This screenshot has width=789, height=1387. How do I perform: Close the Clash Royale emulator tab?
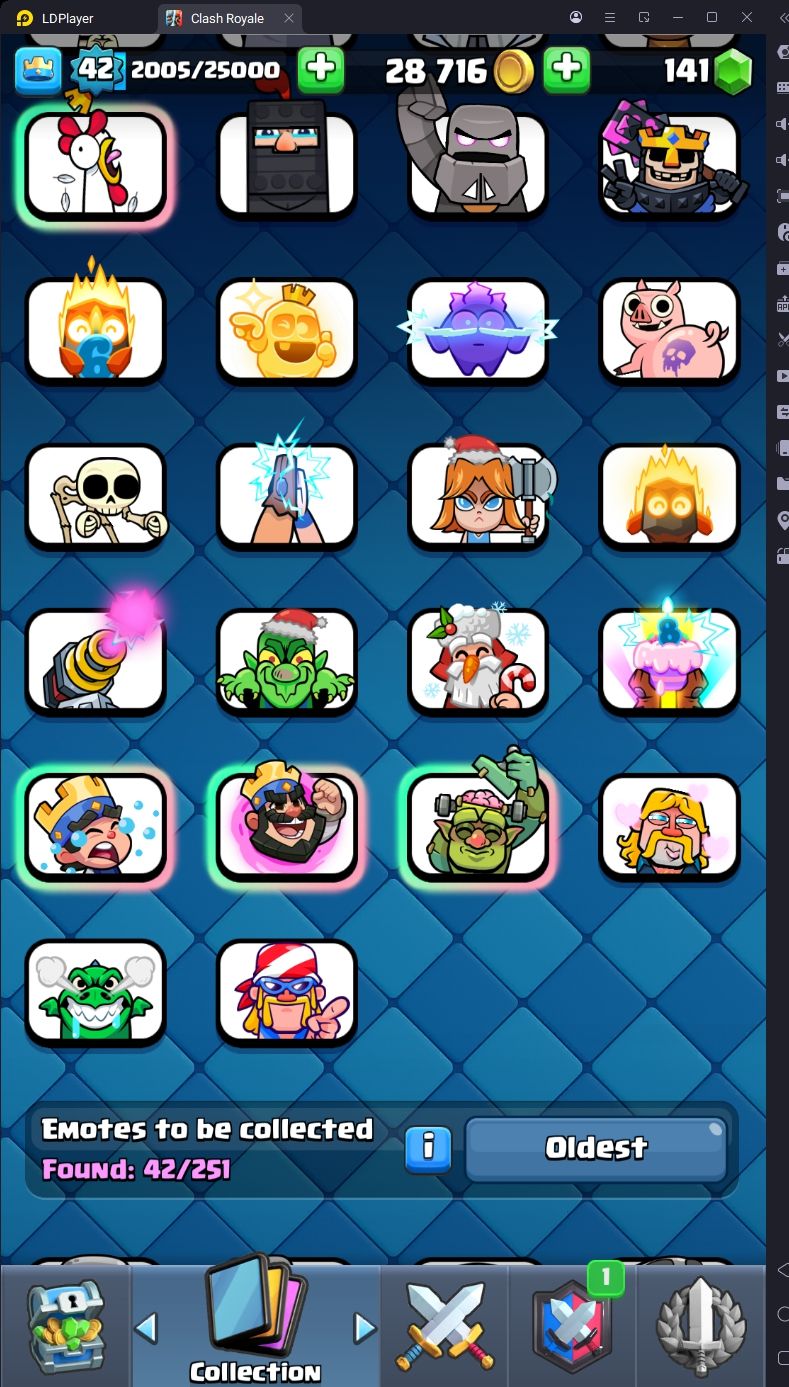click(x=289, y=18)
